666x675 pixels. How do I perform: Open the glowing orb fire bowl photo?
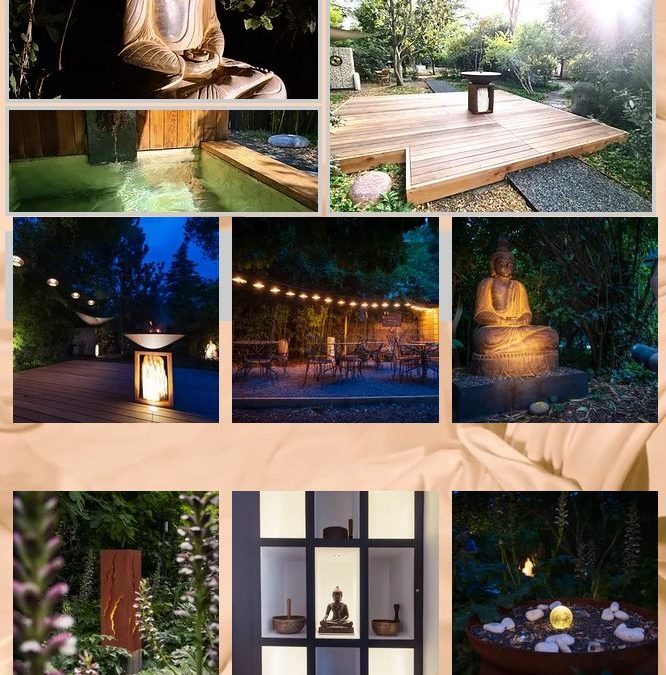pos(554,582)
